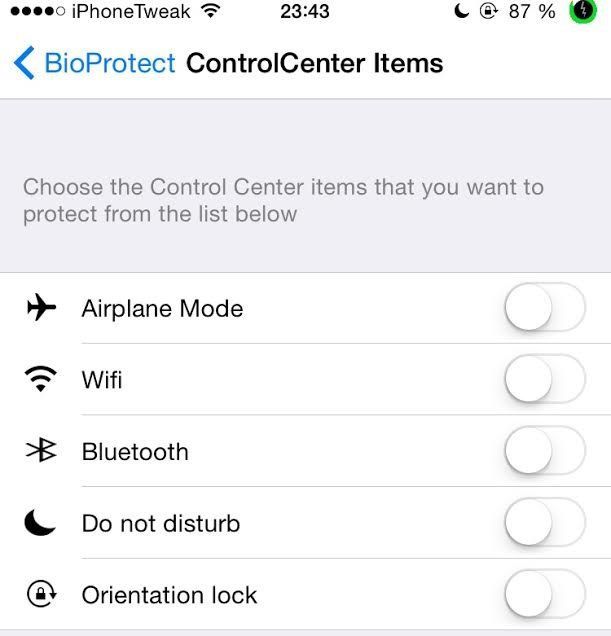
Task: Go back to BioProtect settings
Action: [x=95, y=64]
